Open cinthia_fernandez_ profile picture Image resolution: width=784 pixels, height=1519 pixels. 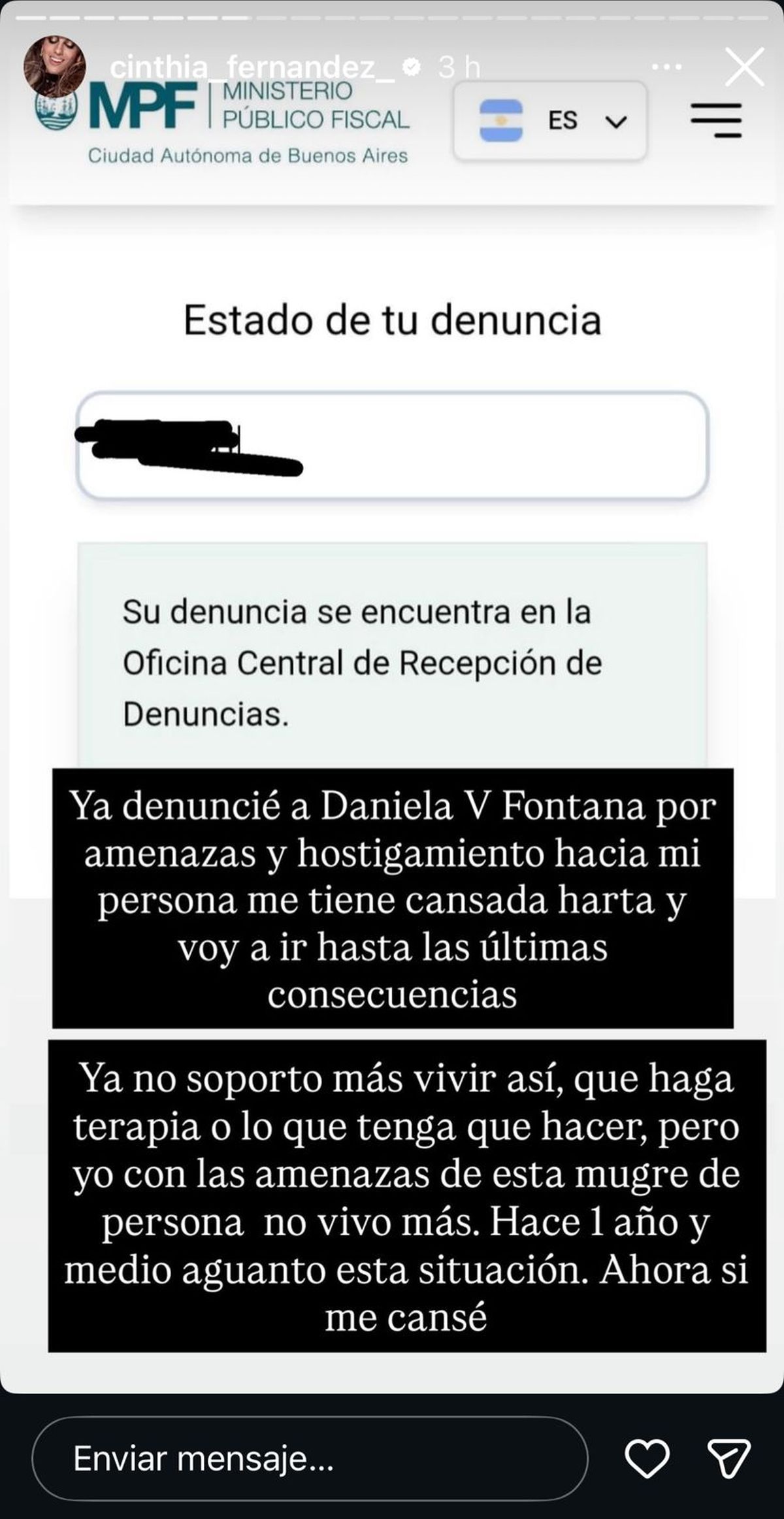(x=55, y=67)
